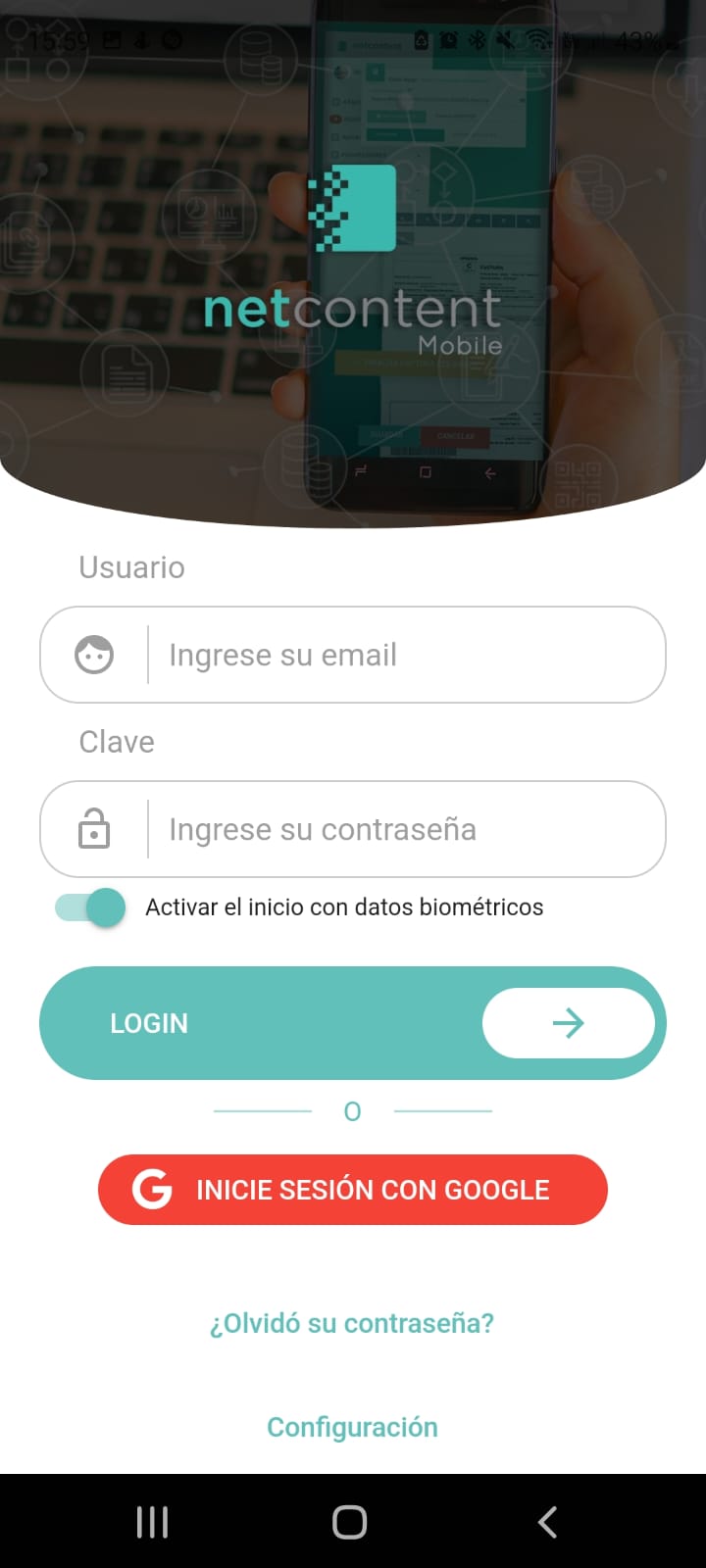Open the forgot password link

(x=351, y=1323)
